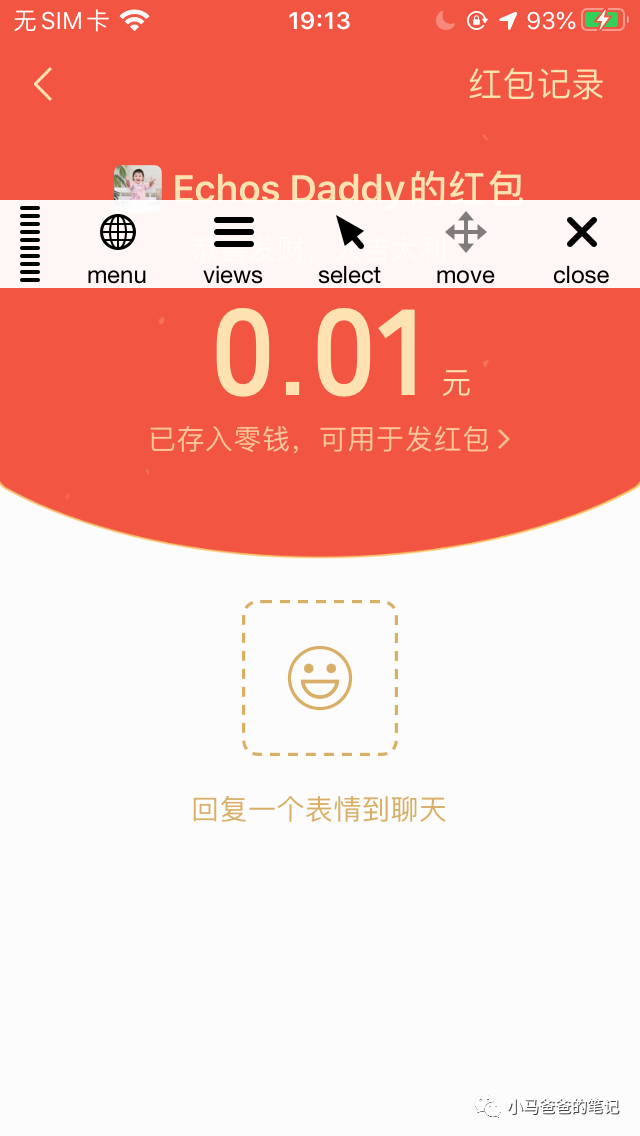This screenshot has width=640, height=1136.
Task: Close the floating debug toolbar
Action: (x=581, y=245)
